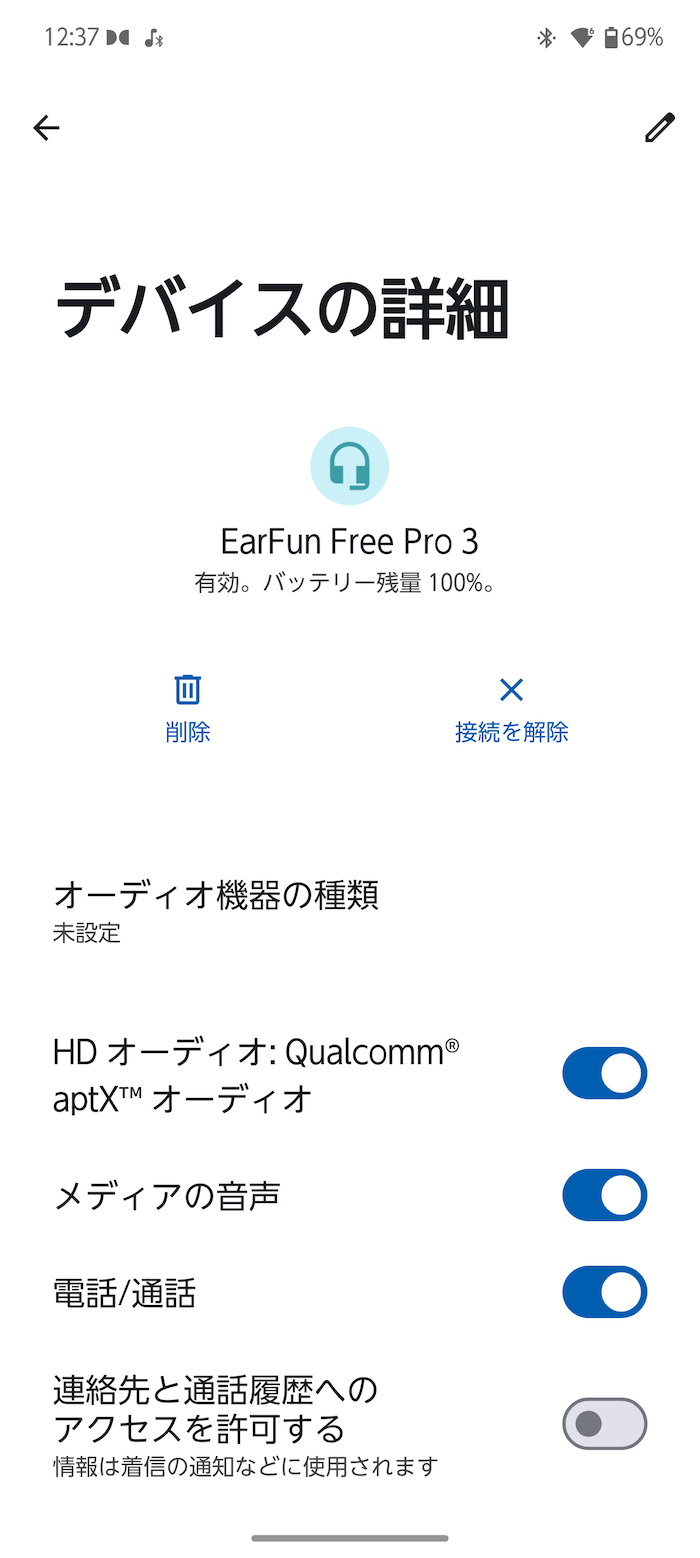Tap the pencil icon to rename device
This screenshot has height=1558, width=700.
coord(659,128)
